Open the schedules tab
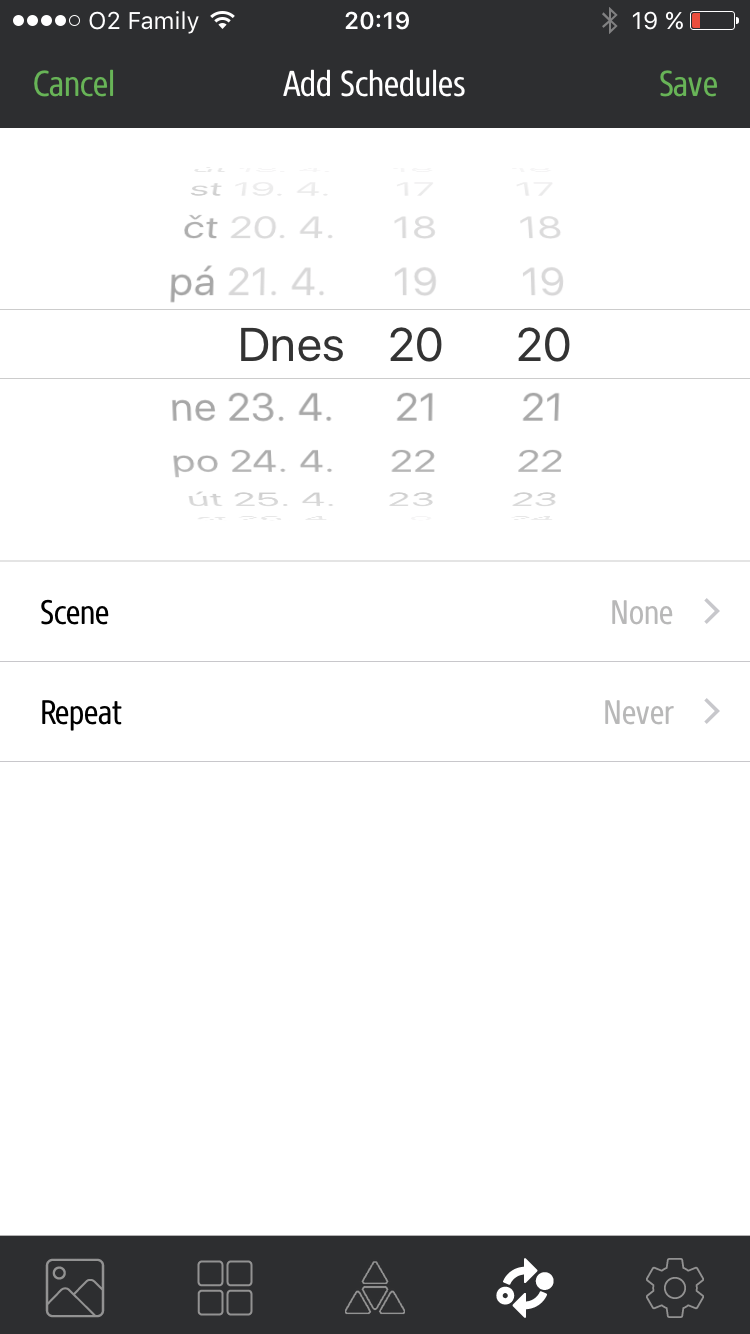Image resolution: width=750 pixels, height=1334 pixels. click(525, 1286)
